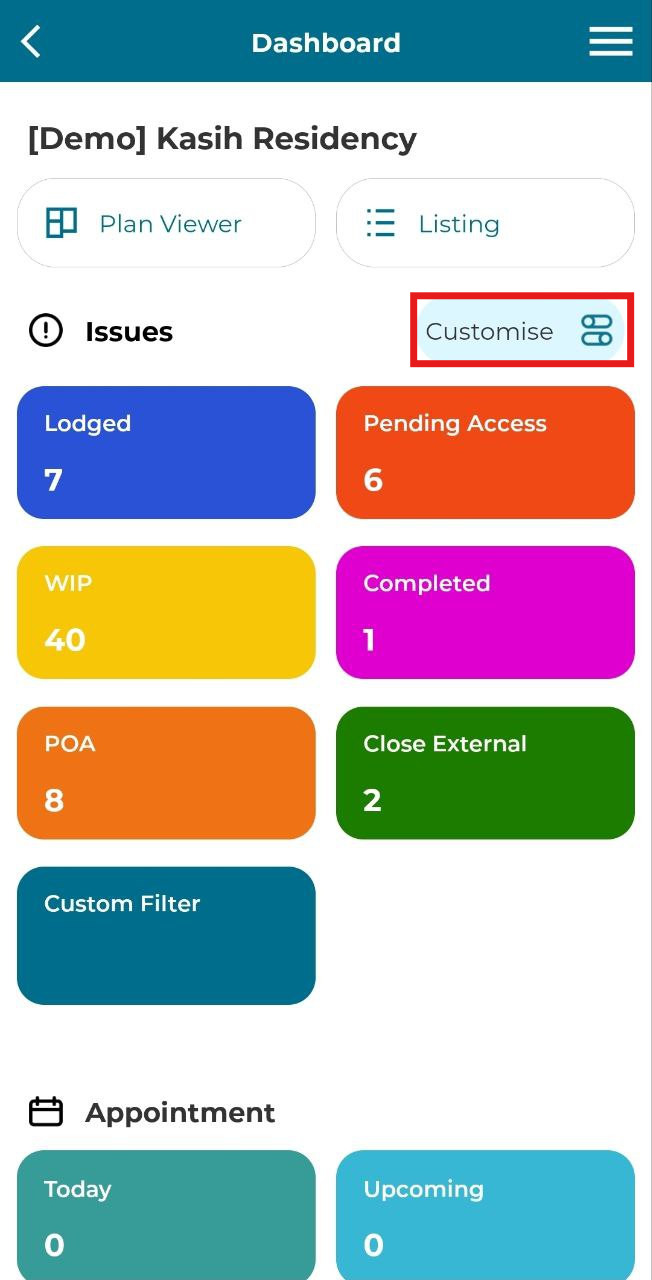Open the Listing view
The image size is (652, 1280).
tap(485, 223)
